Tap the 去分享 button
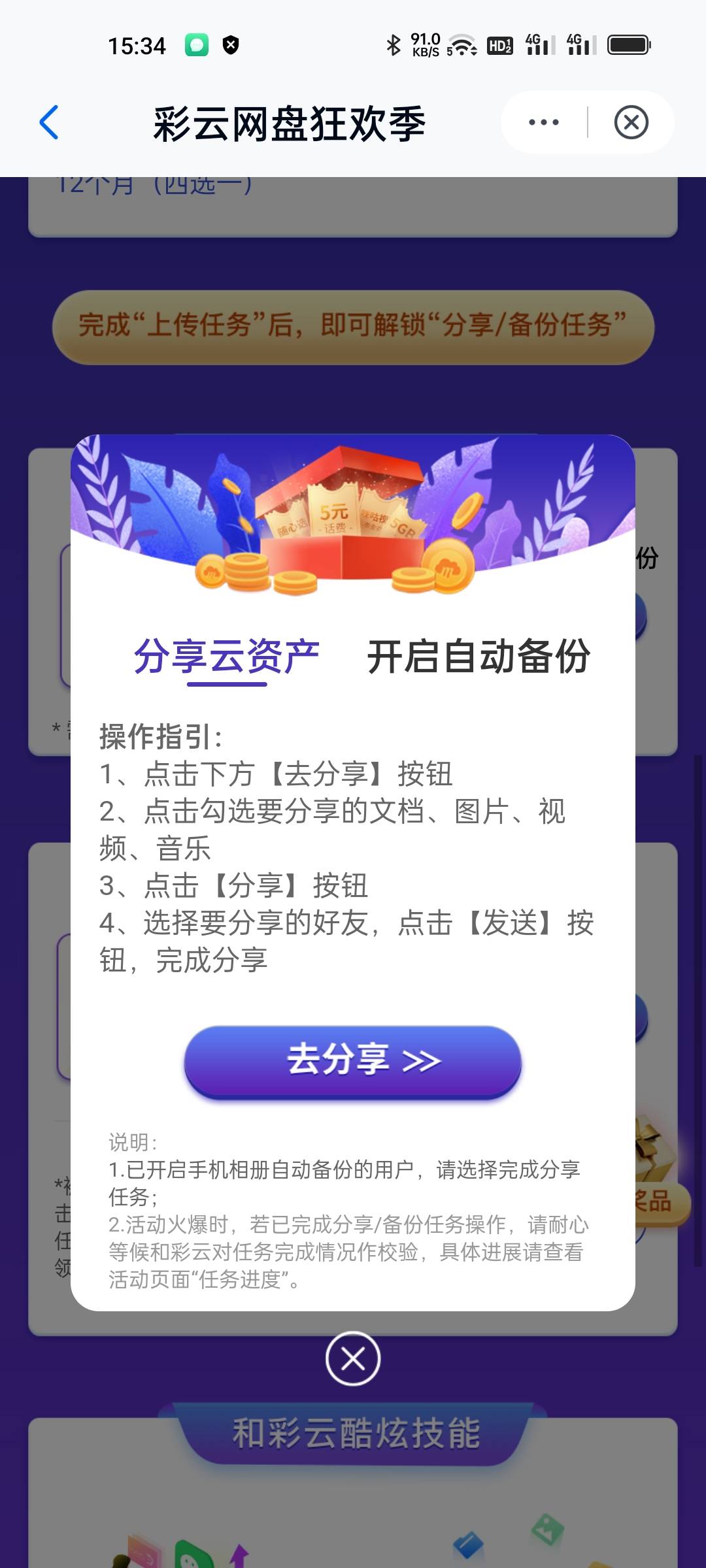706x1568 pixels. click(353, 1061)
